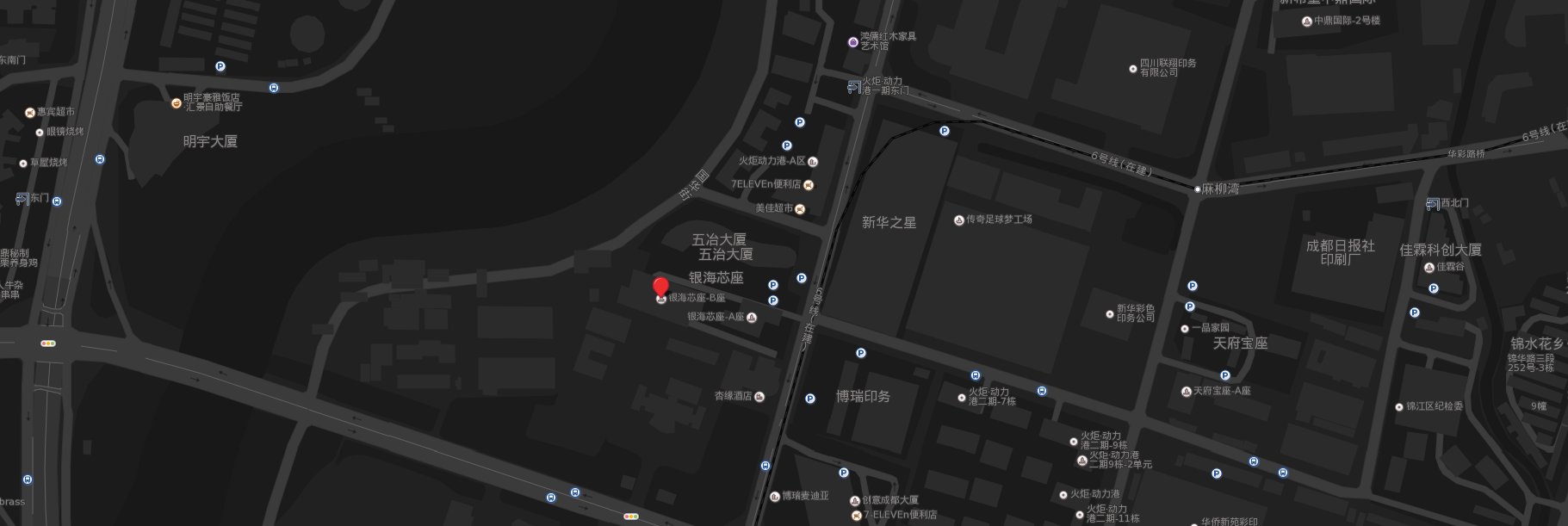The width and height of the screenshot is (1568, 526).
Task: Select 天府宝座-A座 marker
Action: tap(1186, 392)
